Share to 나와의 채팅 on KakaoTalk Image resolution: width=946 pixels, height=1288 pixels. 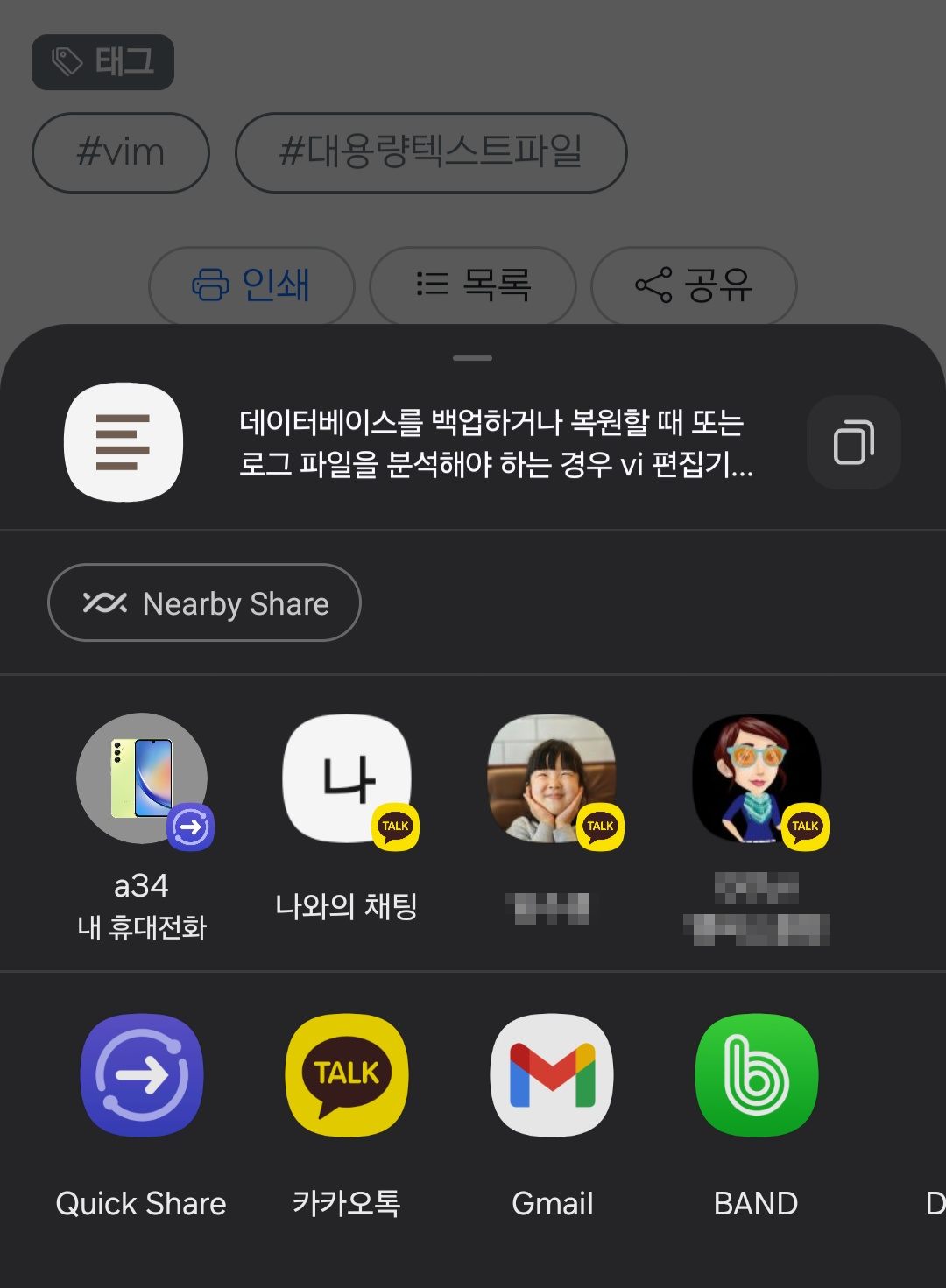pos(347,779)
